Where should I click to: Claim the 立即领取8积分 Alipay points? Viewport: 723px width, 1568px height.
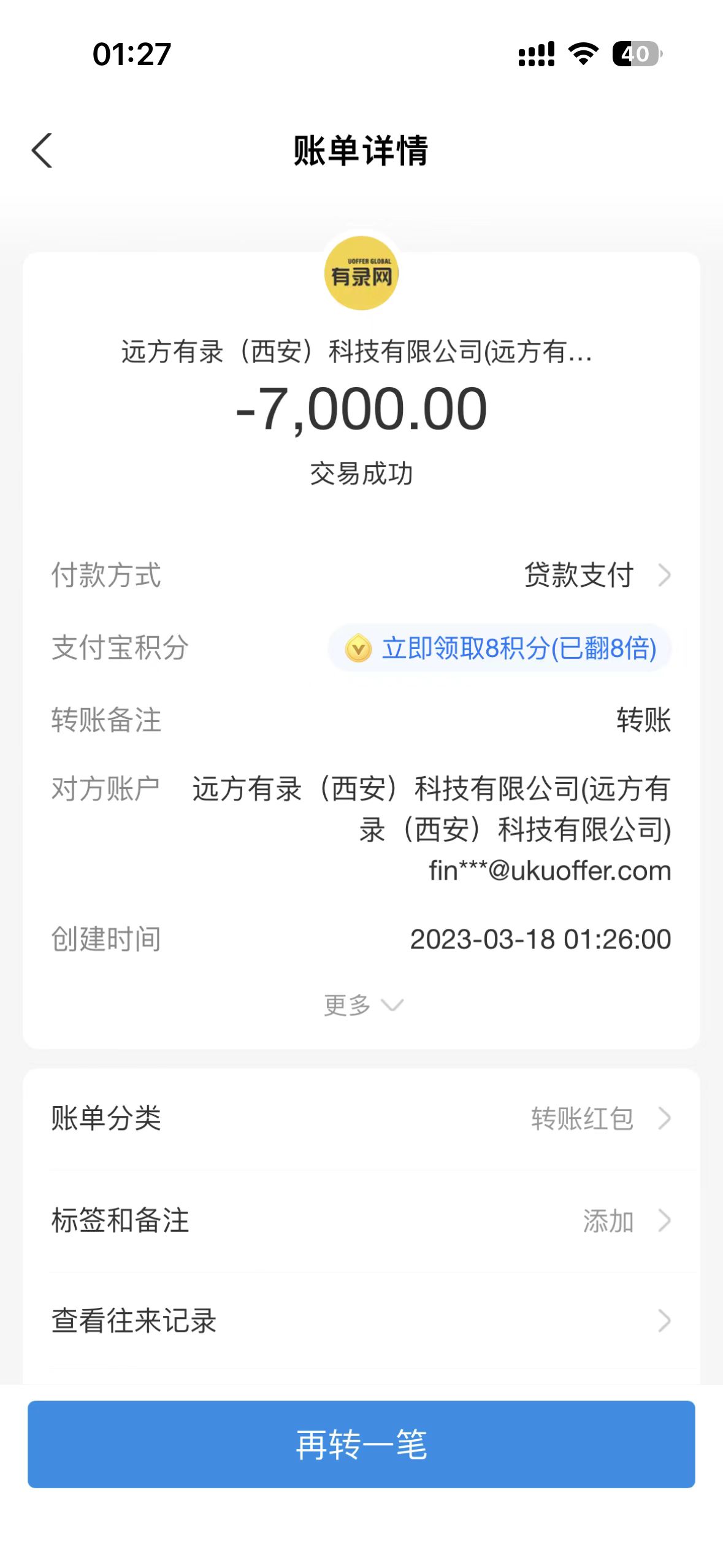tap(500, 648)
